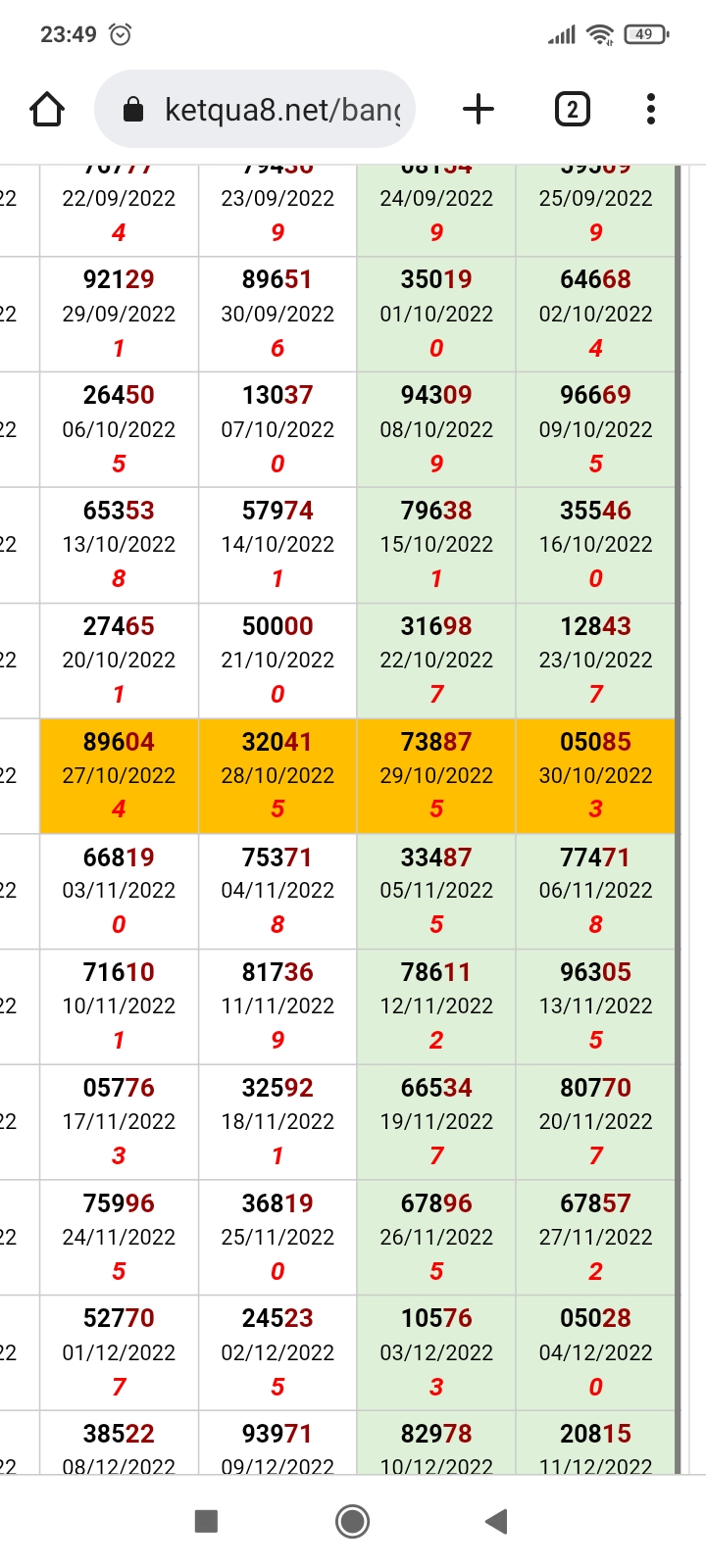Image resolution: width=706 pixels, height=1568 pixels.
Task: Tap the system home button
Action: (x=352, y=1521)
